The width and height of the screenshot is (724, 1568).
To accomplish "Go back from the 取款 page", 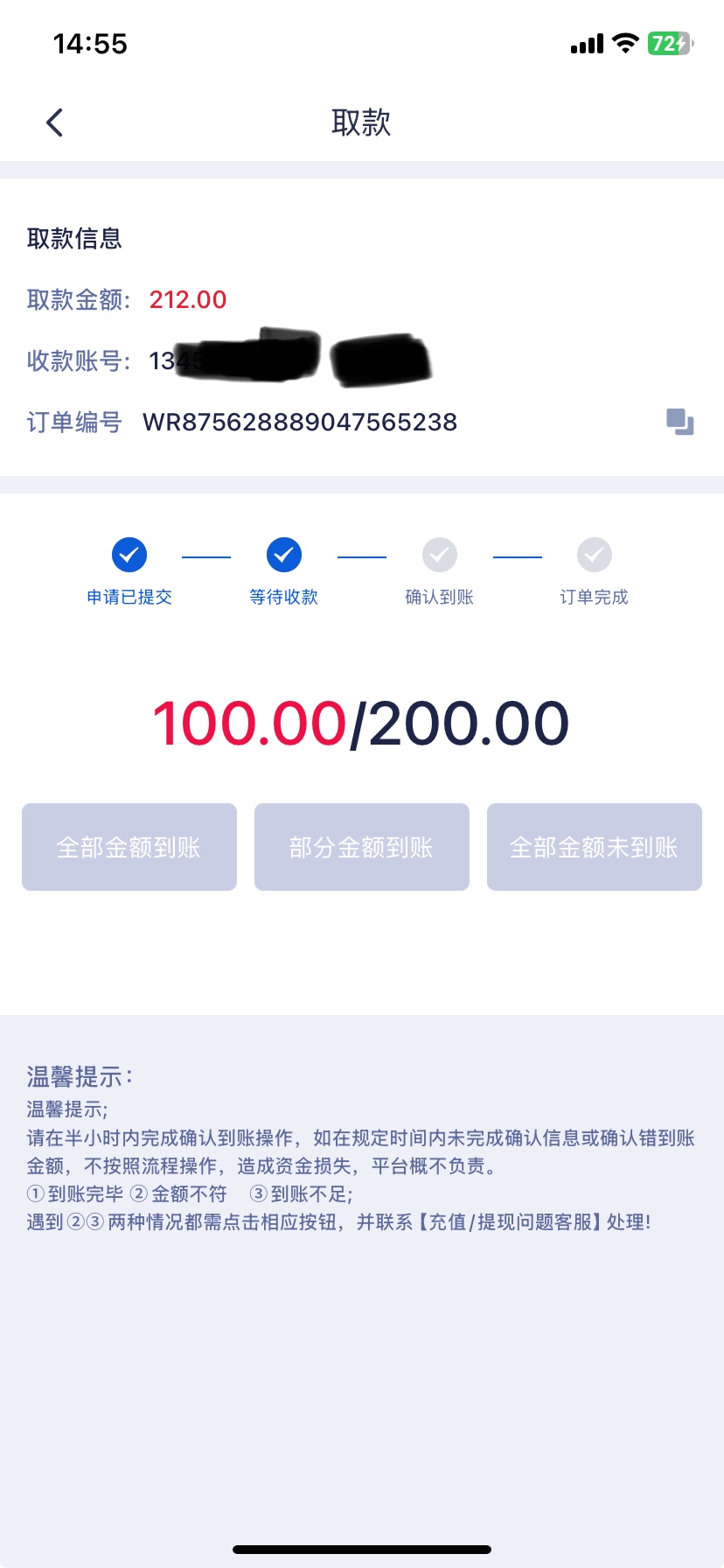I will [54, 122].
